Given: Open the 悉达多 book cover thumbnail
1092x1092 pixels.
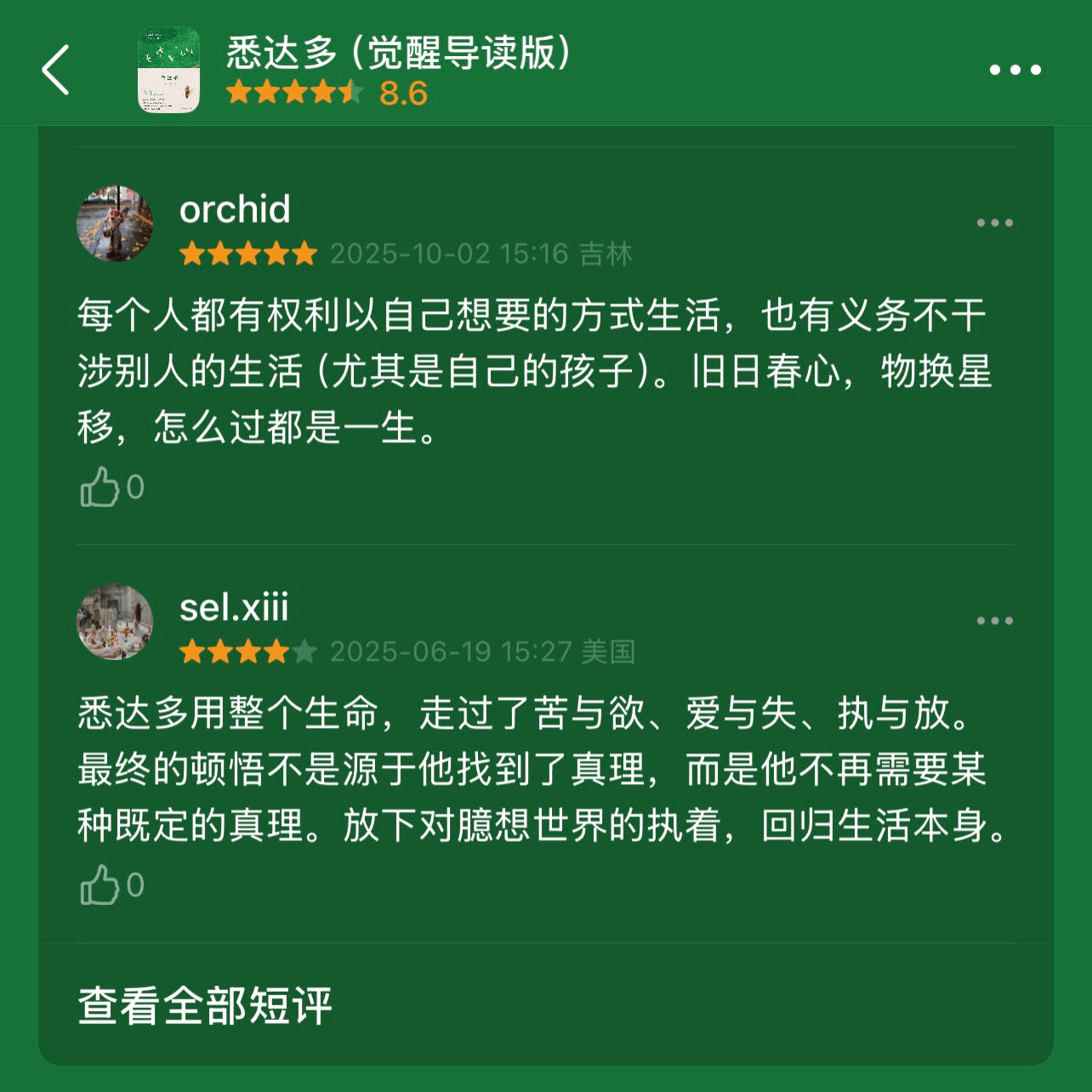Looking at the screenshot, I should [169, 70].
